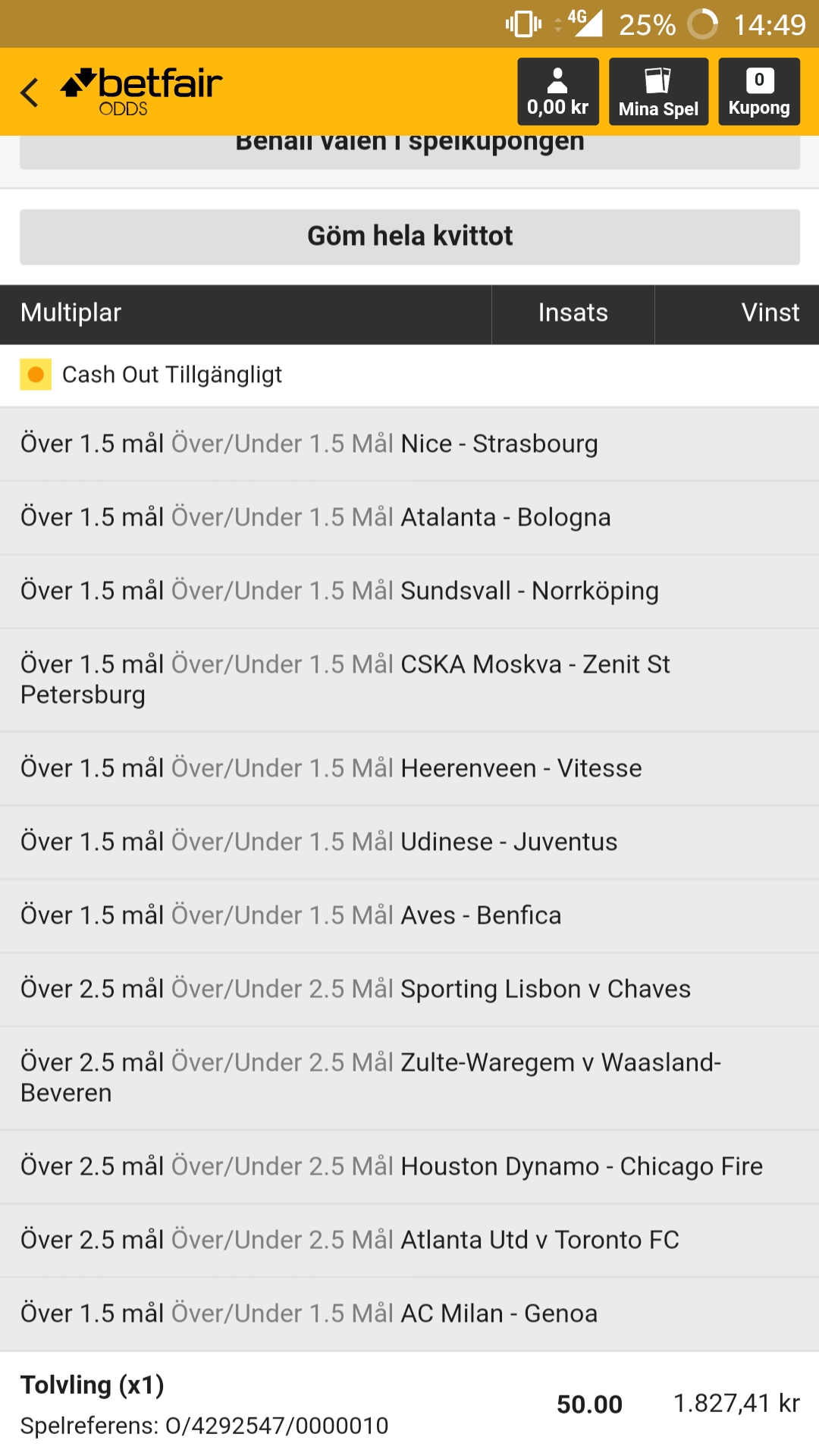Open Mina Spel
819x1456 pixels.
[x=658, y=92]
